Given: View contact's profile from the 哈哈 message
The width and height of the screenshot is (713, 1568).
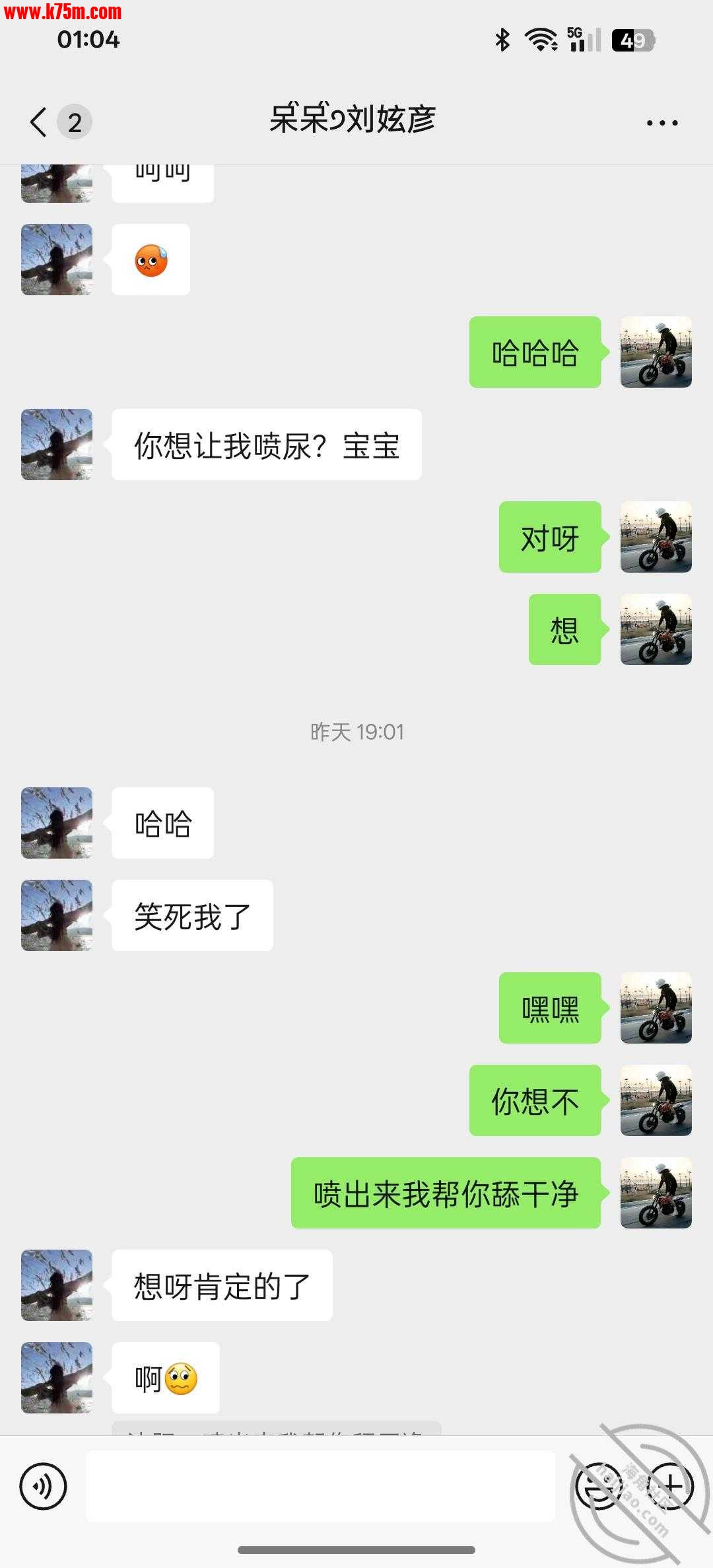Looking at the screenshot, I should point(57,823).
